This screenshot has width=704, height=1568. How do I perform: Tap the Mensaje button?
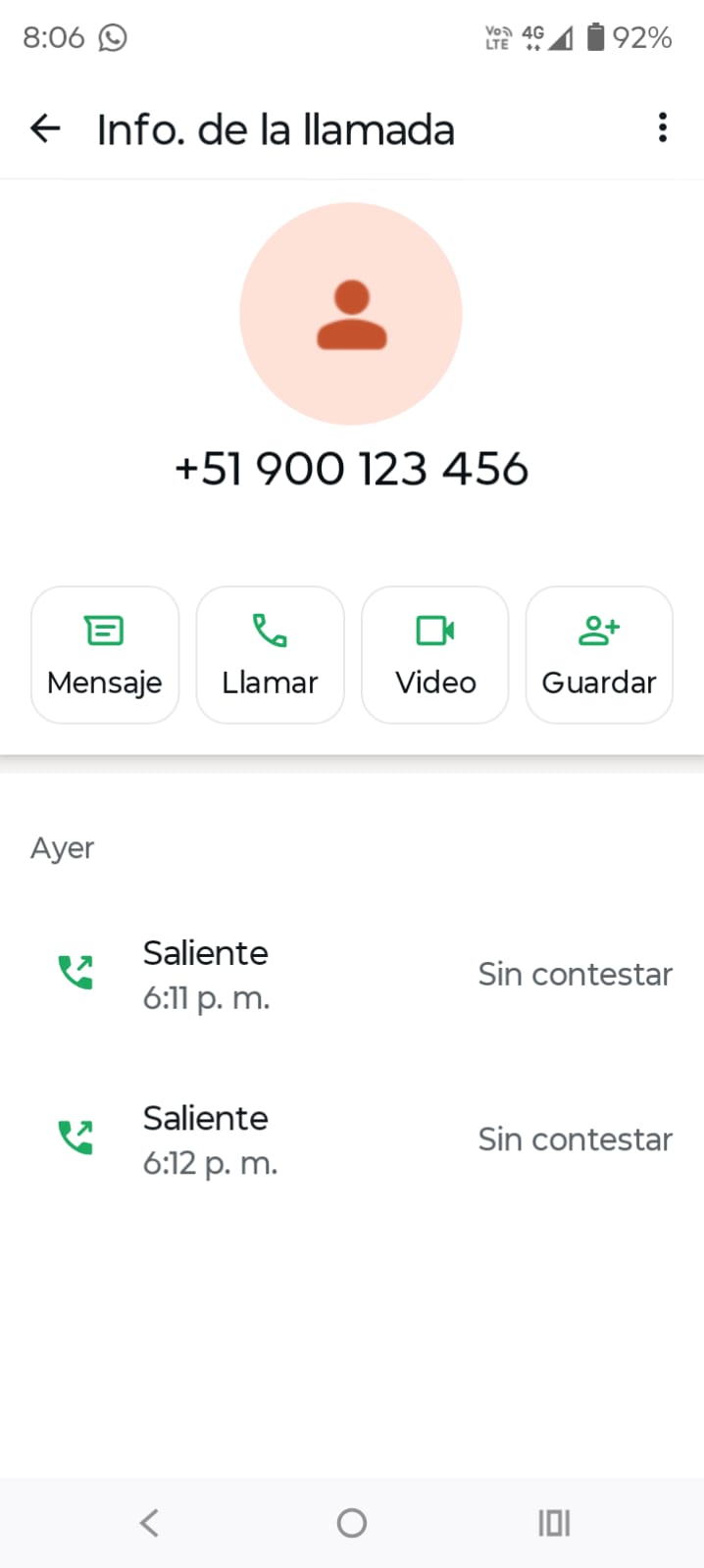tap(105, 654)
